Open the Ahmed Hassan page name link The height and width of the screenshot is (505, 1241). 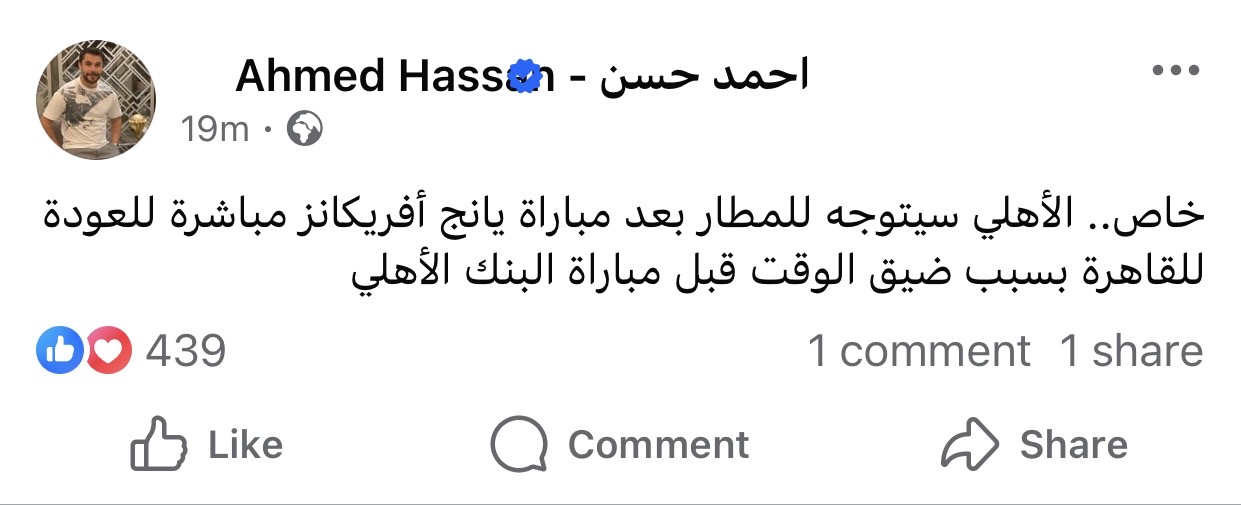(520, 76)
